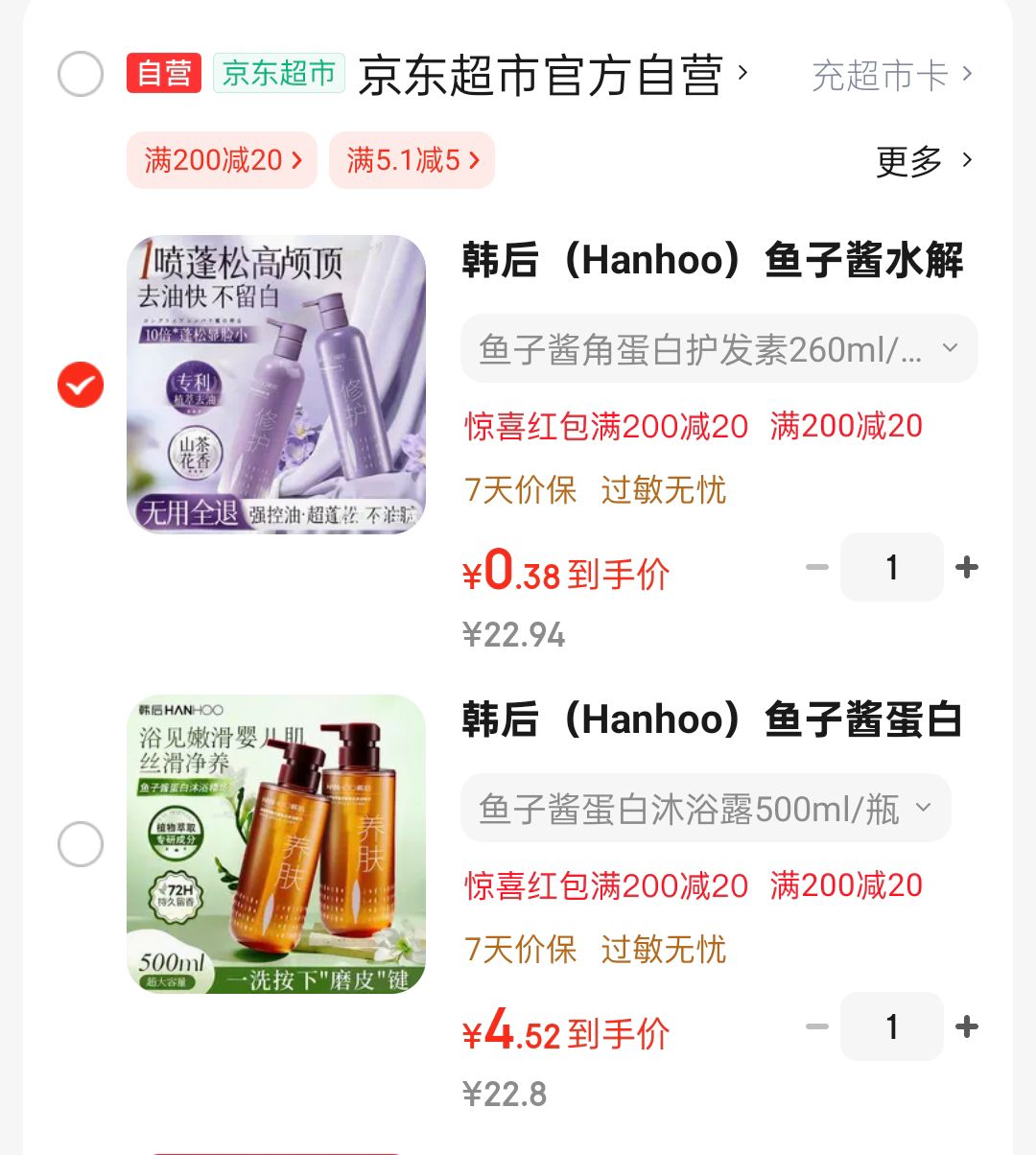
Task: Open the 鱼子酱蛋白沐浴露500ml/瓶 spec dropdown
Action: click(706, 808)
